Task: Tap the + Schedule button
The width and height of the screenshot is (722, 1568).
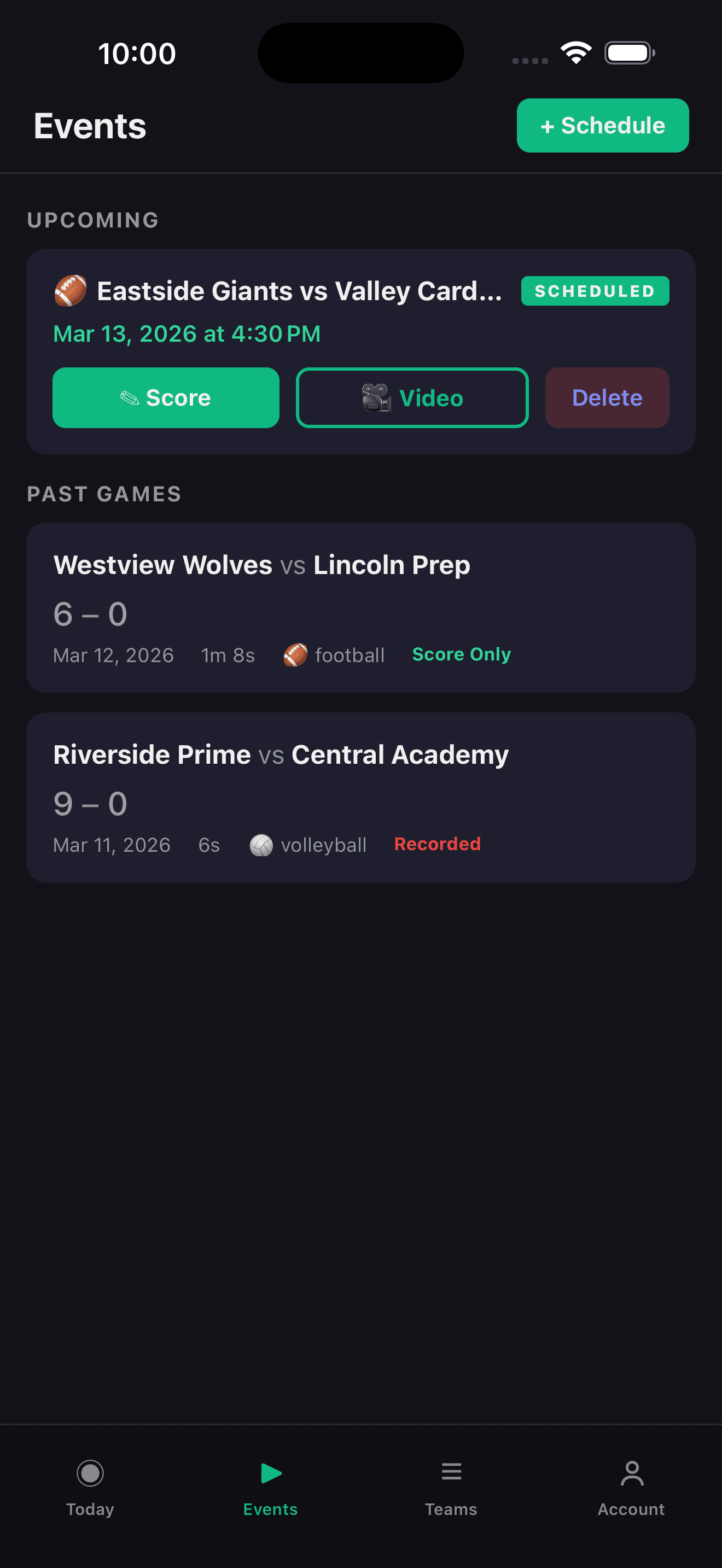Action: click(602, 125)
